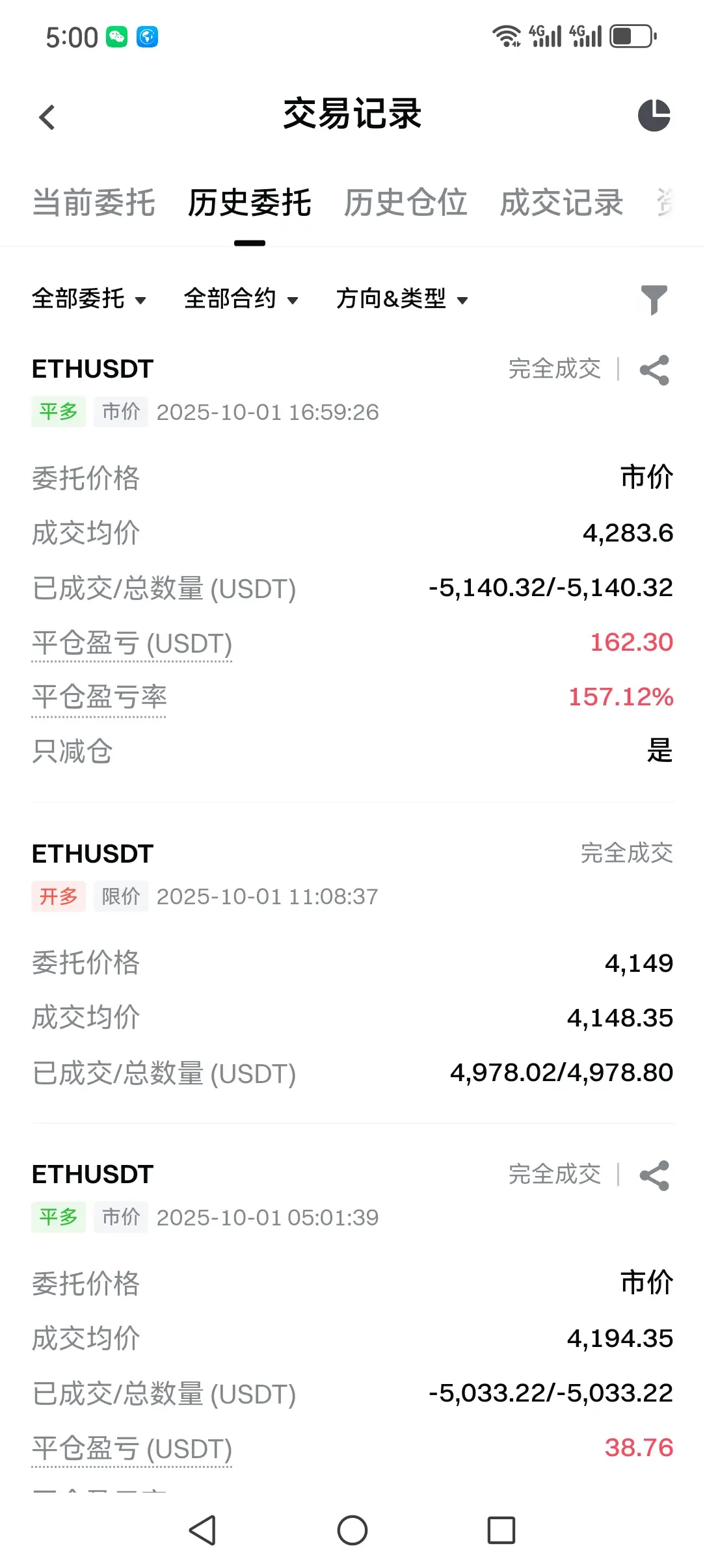Expand the 全部合约 dropdown
Image resolution: width=705 pixels, height=1568 pixels.
point(241,299)
